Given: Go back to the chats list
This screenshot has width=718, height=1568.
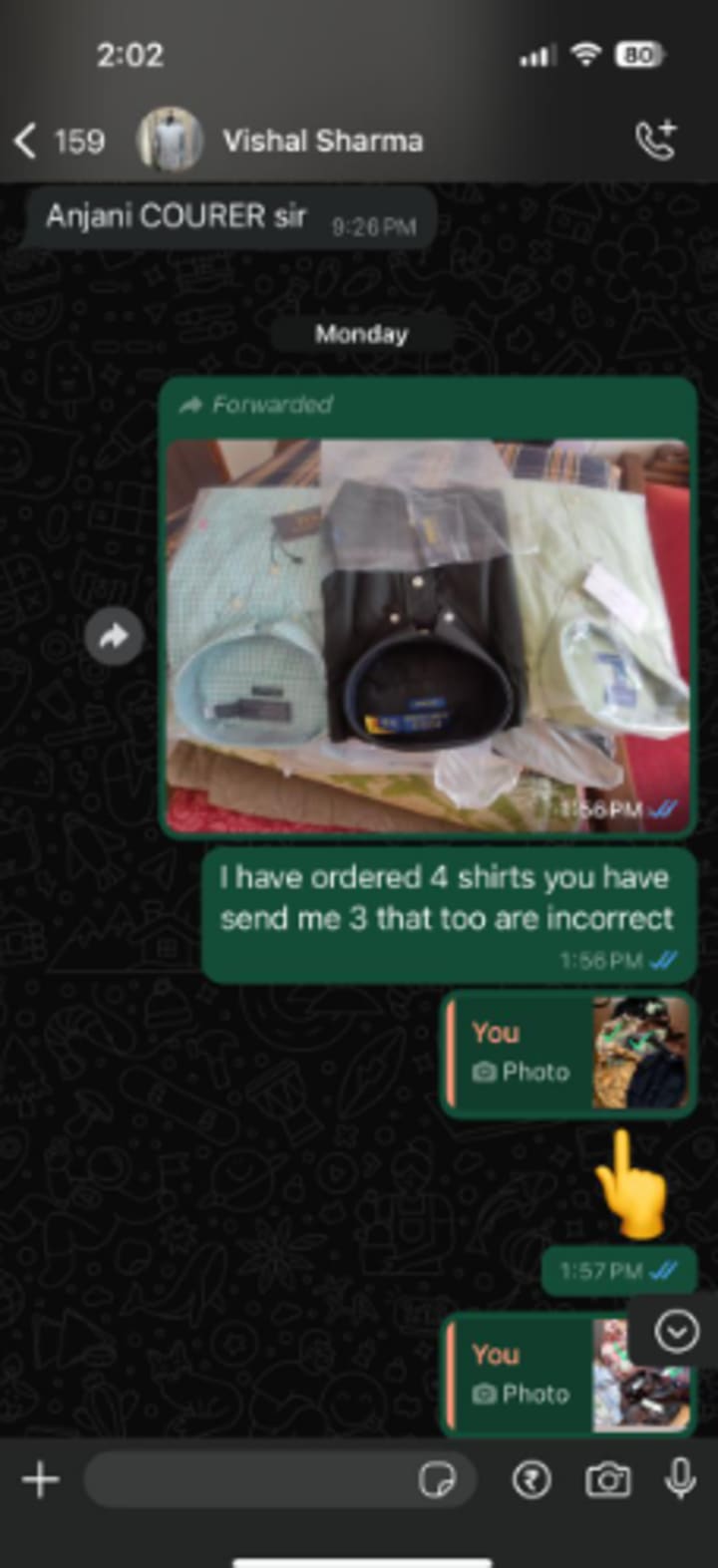Looking at the screenshot, I should [x=58, y=142].
